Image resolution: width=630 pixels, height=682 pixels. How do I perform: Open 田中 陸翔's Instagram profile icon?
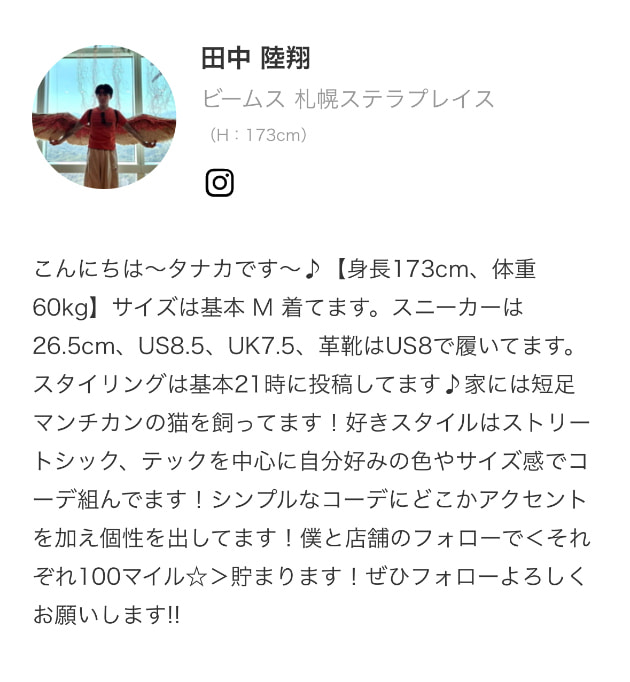(x=219, y=182)
